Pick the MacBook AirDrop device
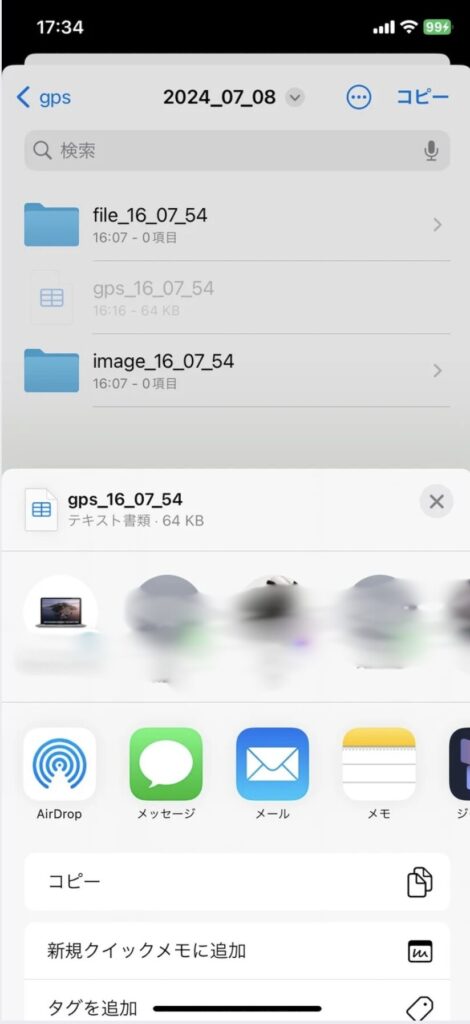Screen dimensions: 470x1024 (60, 612)
